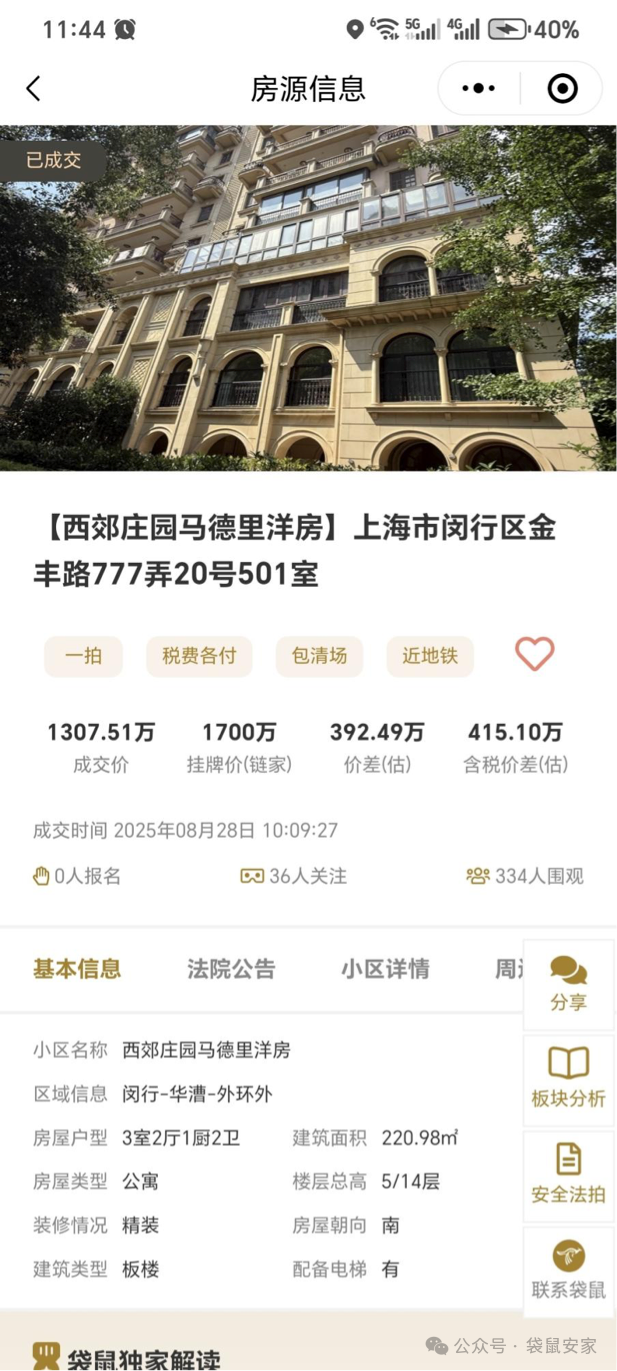Go back from the 房源信息 page

(x=34, y=89)
